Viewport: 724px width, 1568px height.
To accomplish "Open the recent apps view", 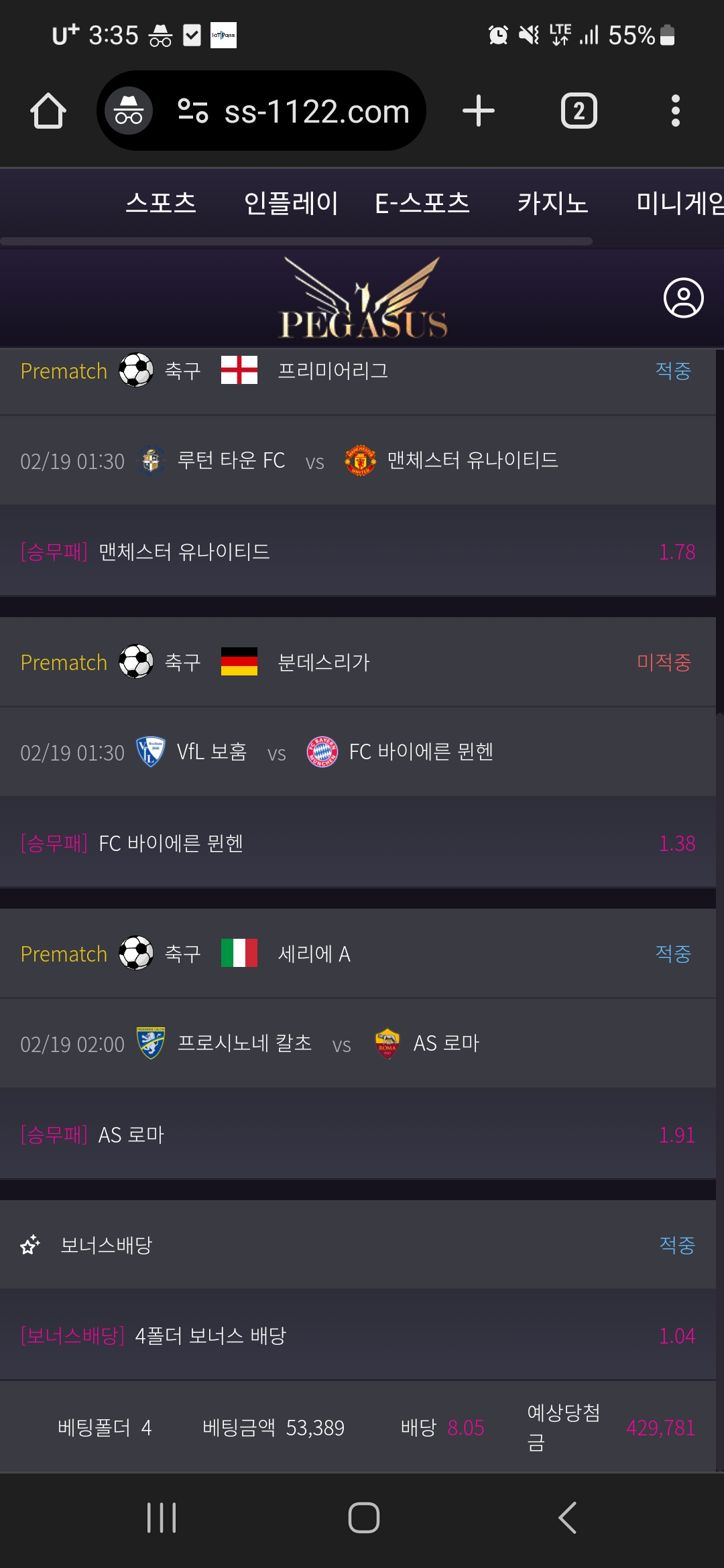I will tap(162, 1518).
